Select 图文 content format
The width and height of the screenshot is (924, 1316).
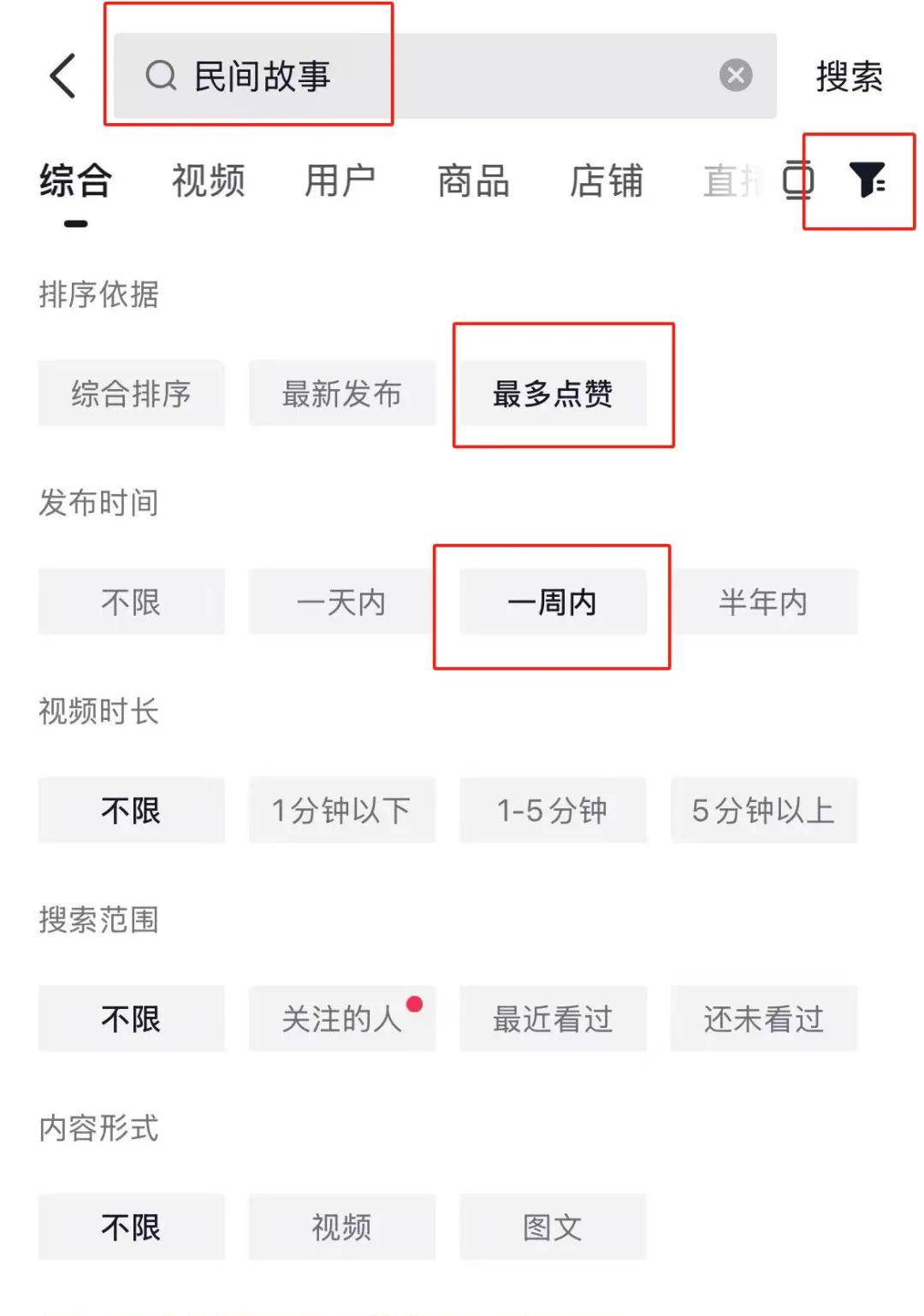(553, 1227)
